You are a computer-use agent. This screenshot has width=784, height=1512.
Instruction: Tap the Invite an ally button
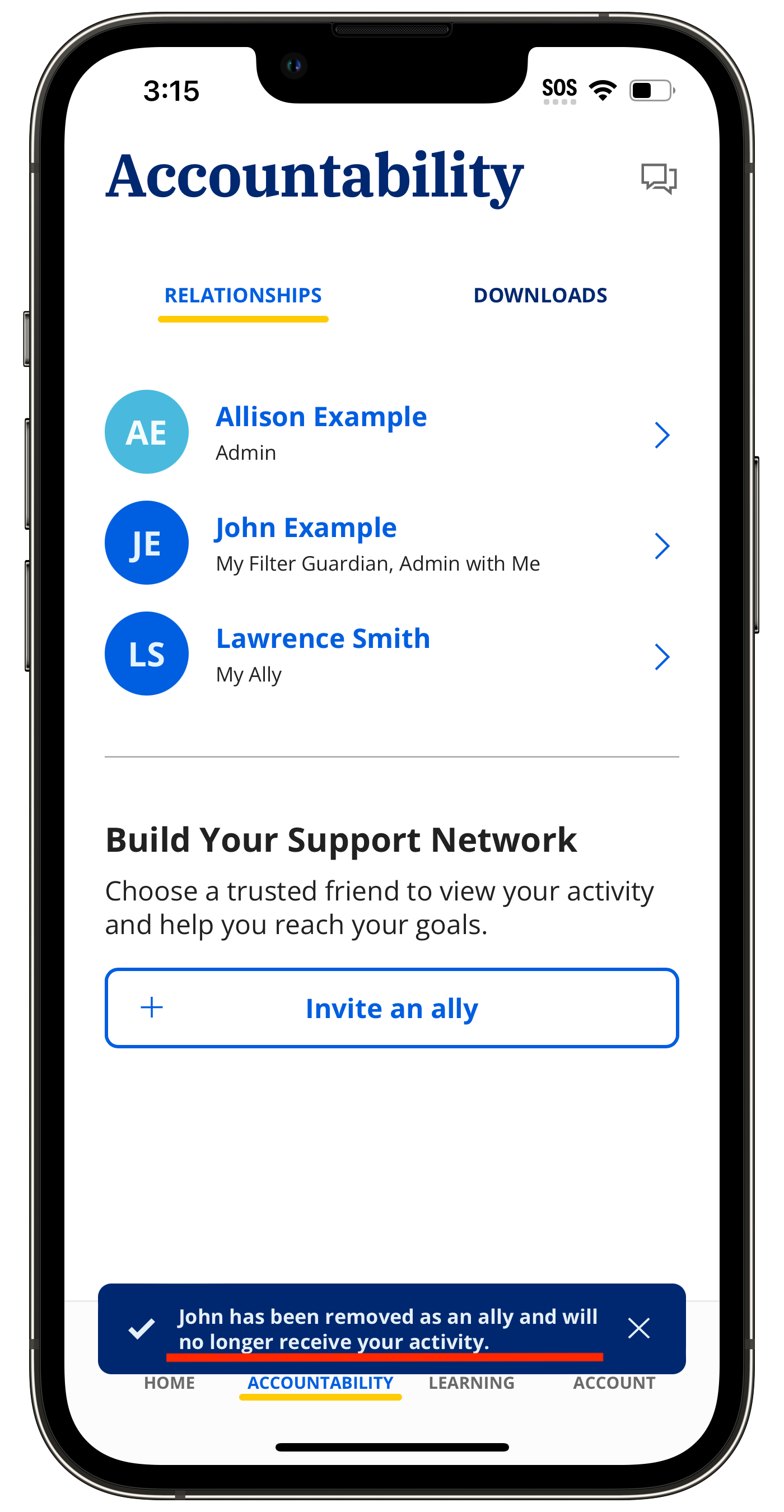pyautogui.click(x=391, y=1009)
